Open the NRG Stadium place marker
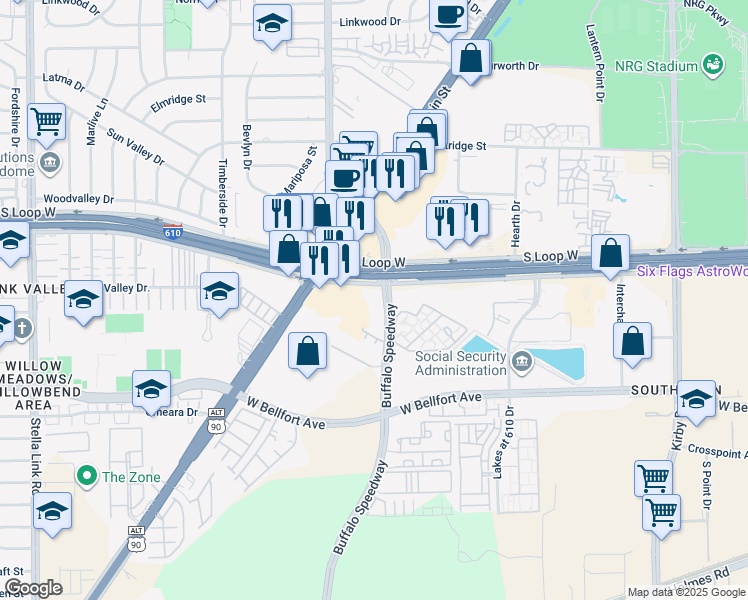This screenshot has height=600, width=748. pyautogui.click(x=714, y=66)
